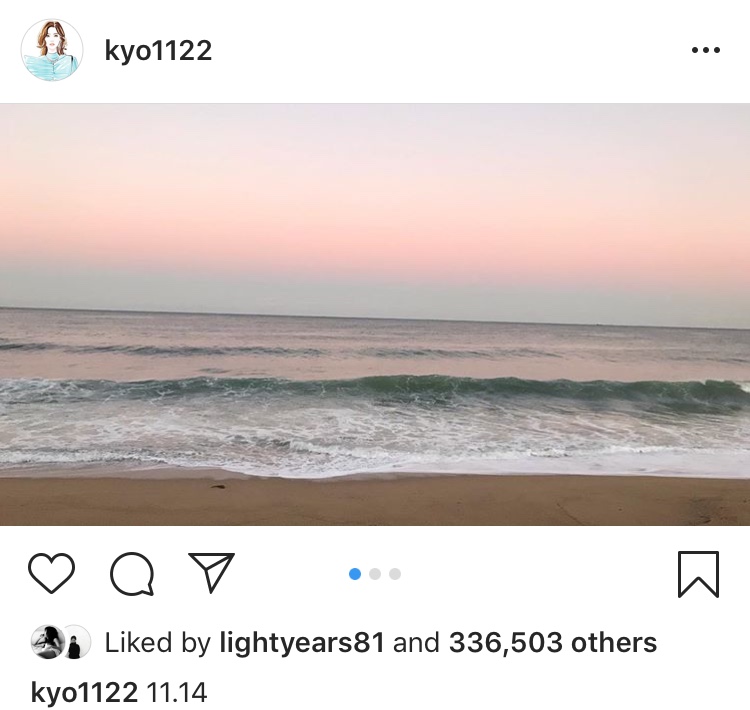Tap the beach sunset photo
750x710 pixels.
(x=375, y=314)
